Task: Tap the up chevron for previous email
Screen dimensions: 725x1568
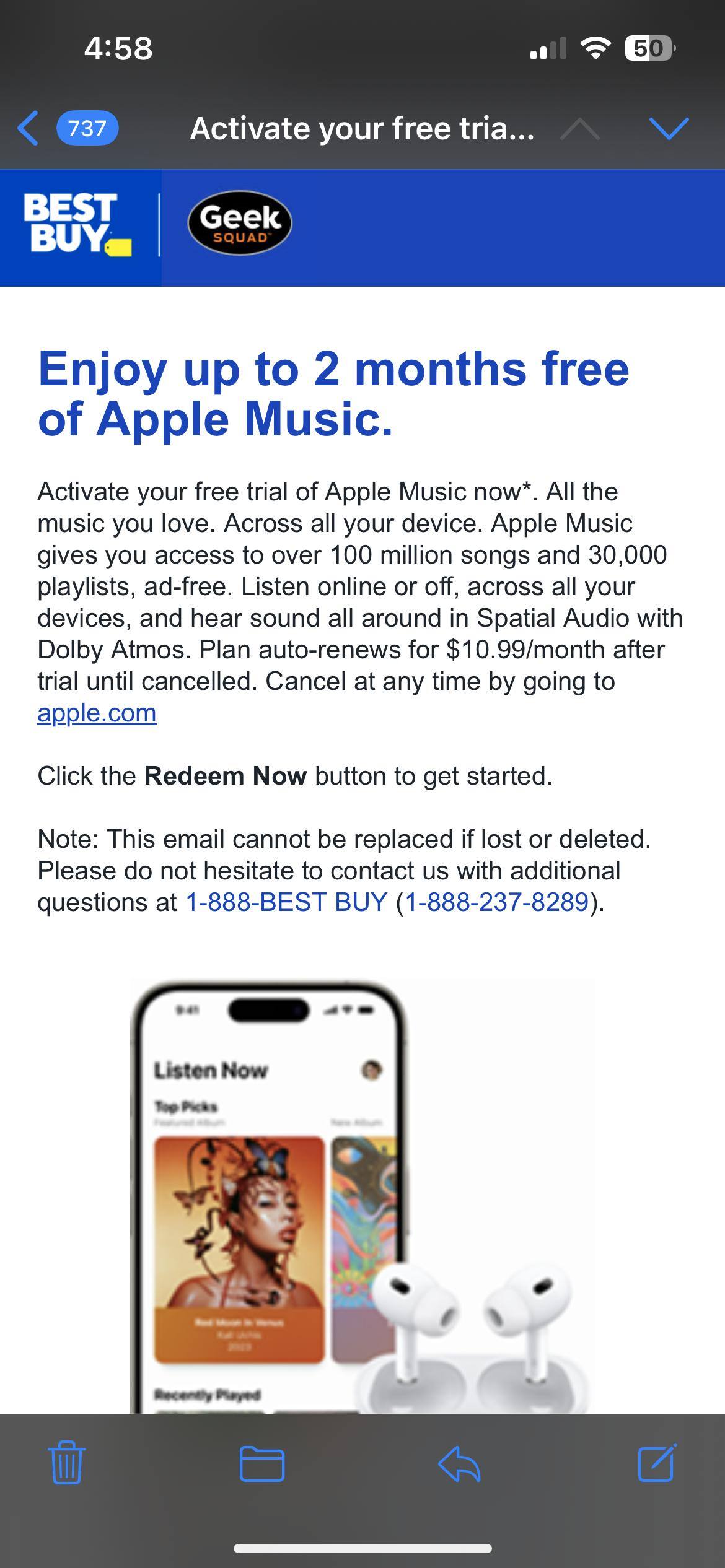Action: pyautogui.click(x=579, y=129)
